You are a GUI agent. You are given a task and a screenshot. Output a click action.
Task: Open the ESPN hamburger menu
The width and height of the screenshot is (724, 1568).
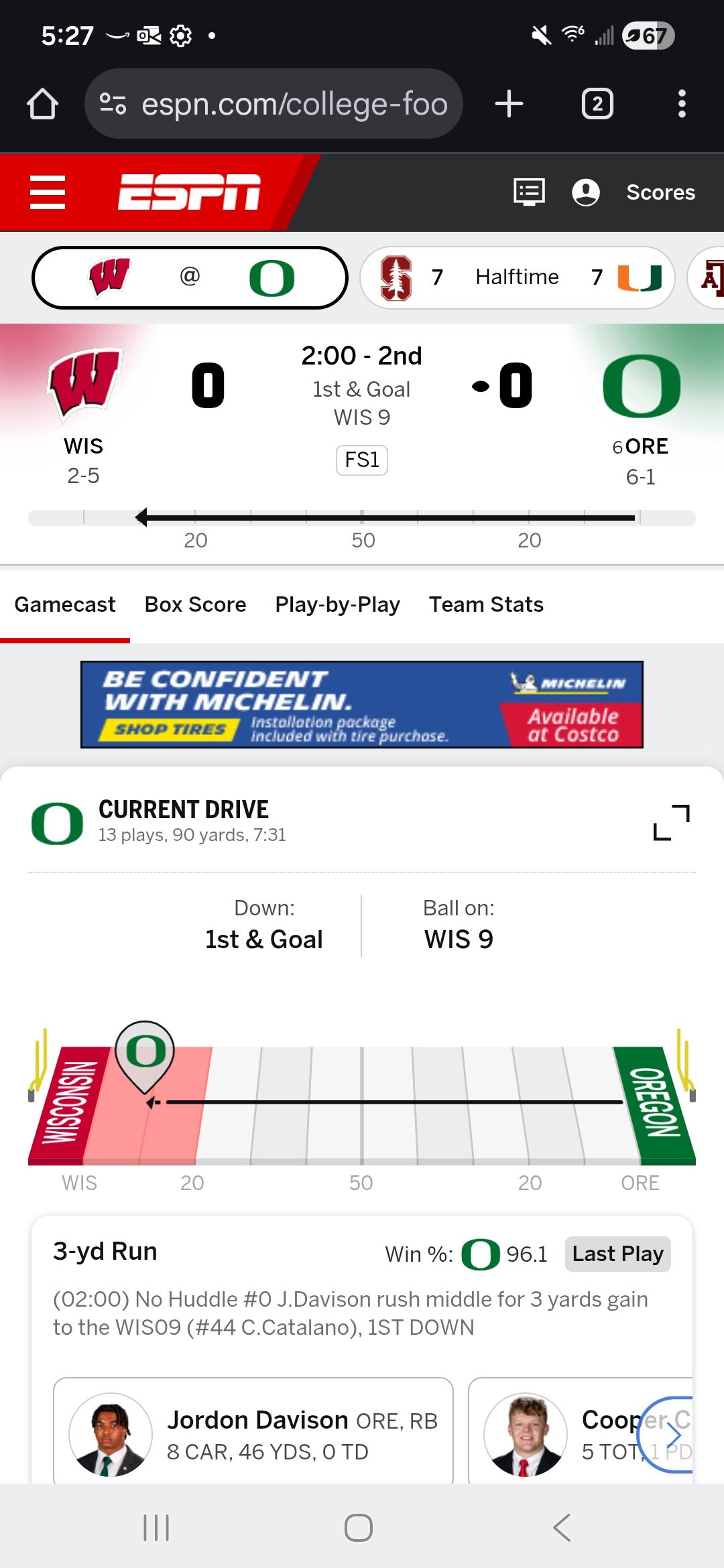[48, 192]
